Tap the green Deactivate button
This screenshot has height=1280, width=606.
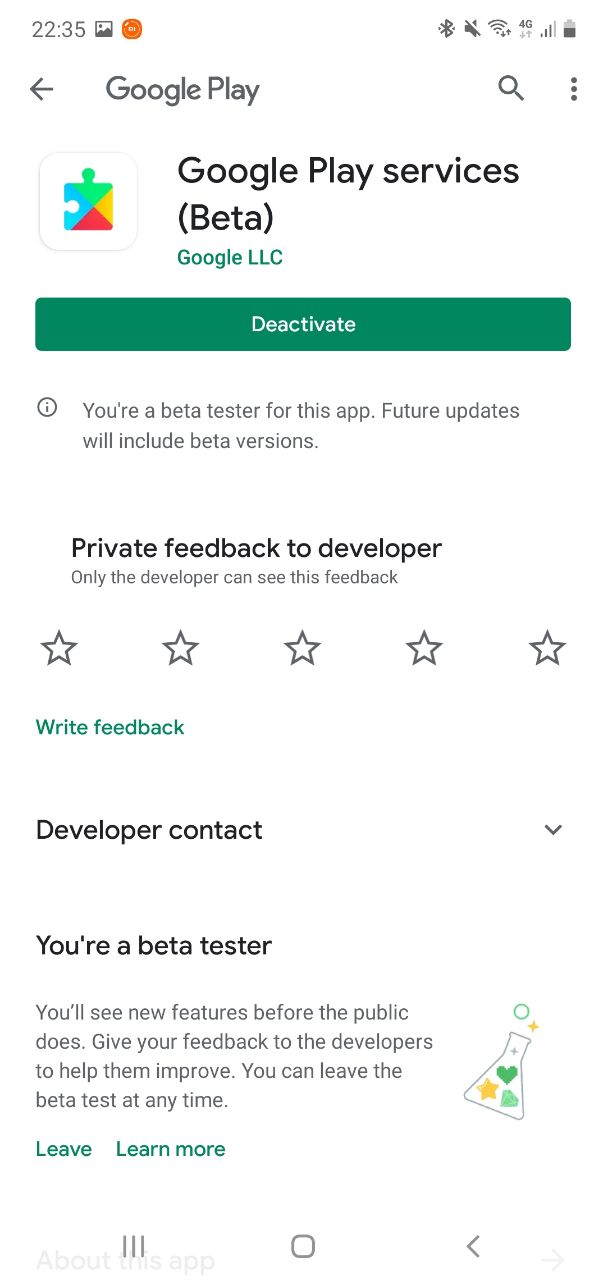click(303, 324)
